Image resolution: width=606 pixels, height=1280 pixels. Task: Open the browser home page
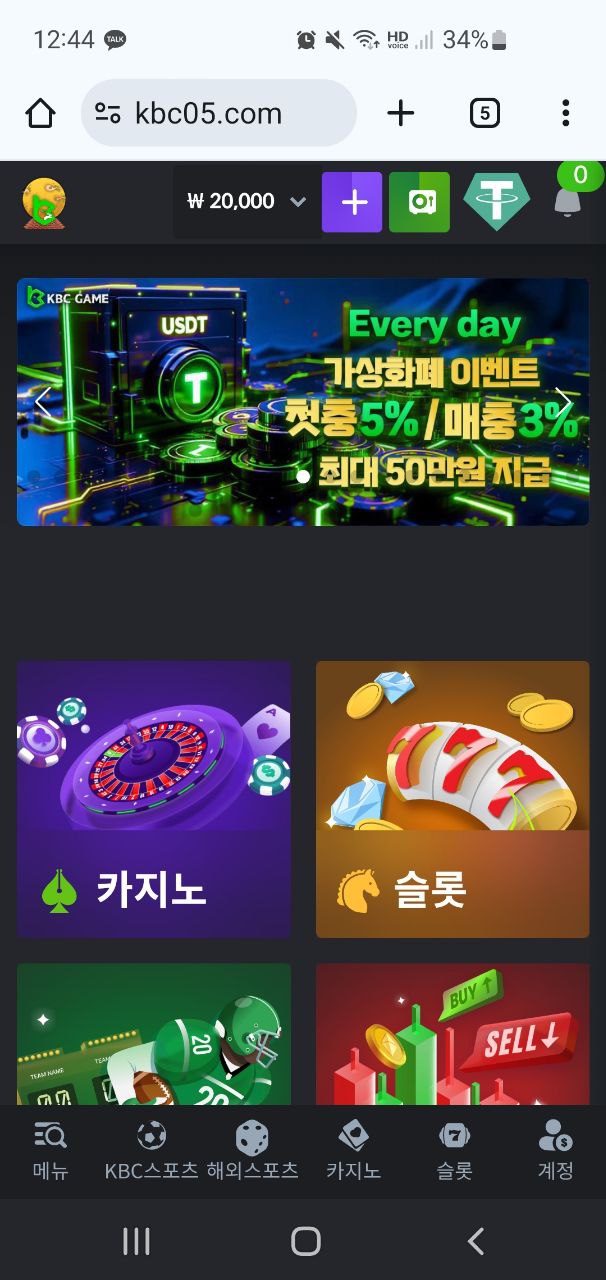tap(40, 114)
